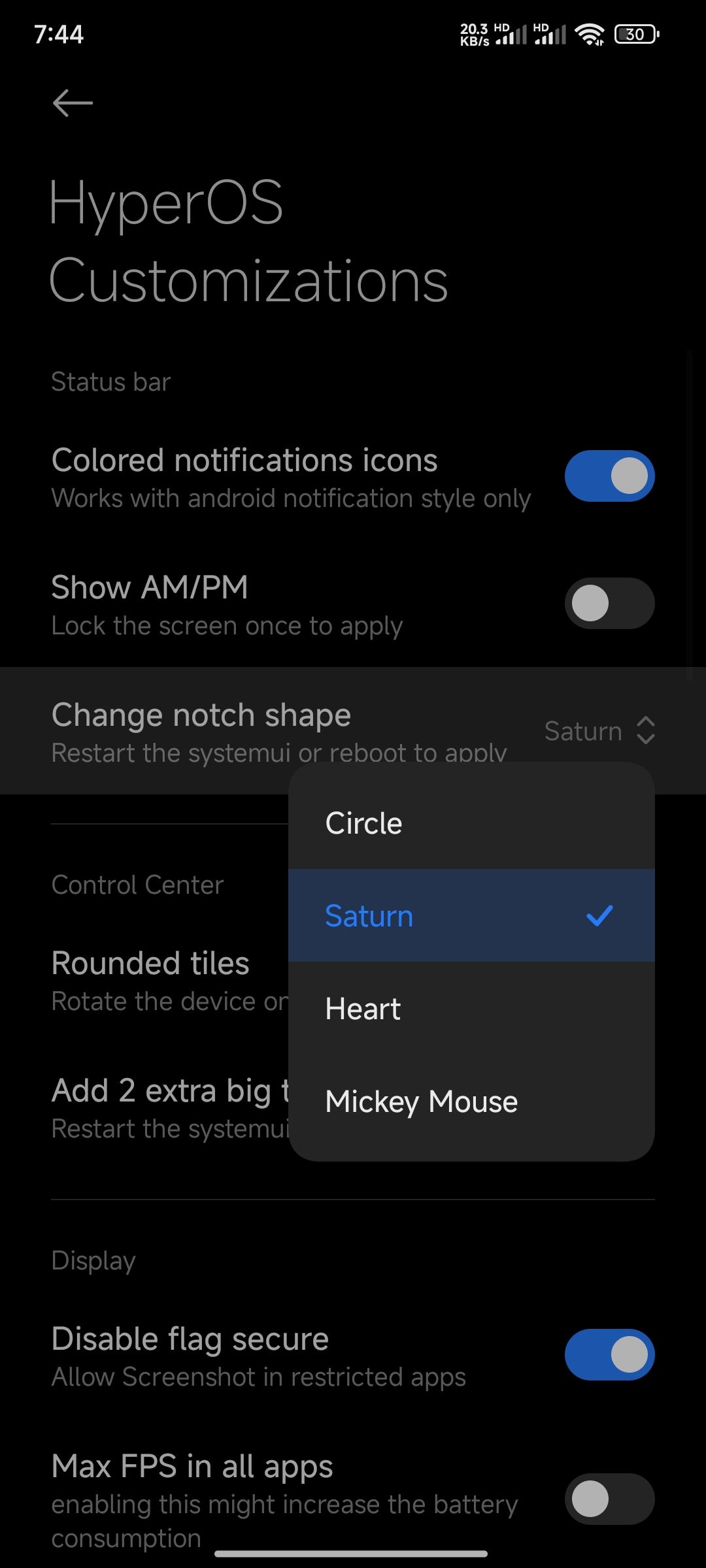Turn off Colored notifications icons

point(609,476)
